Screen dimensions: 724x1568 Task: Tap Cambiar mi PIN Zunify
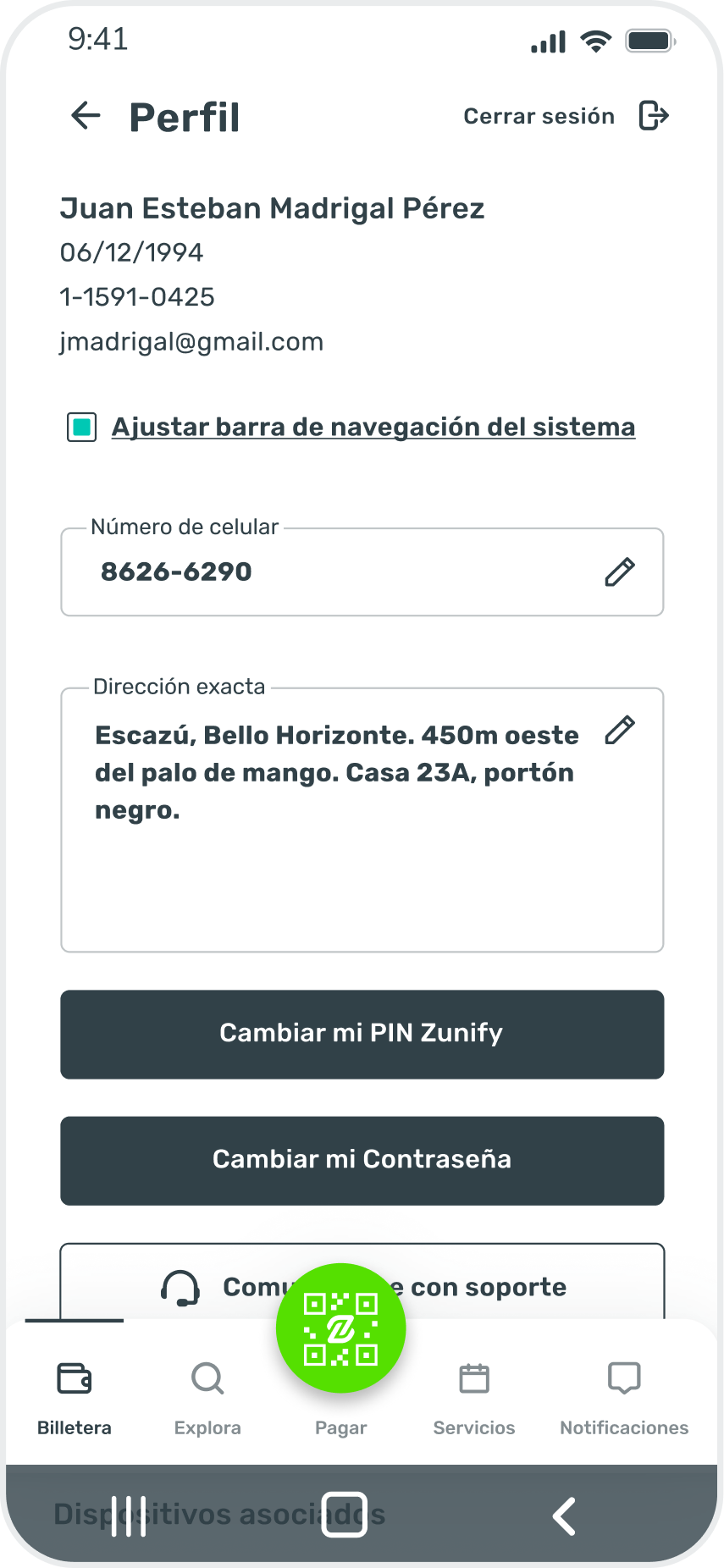pos(362,1034)
